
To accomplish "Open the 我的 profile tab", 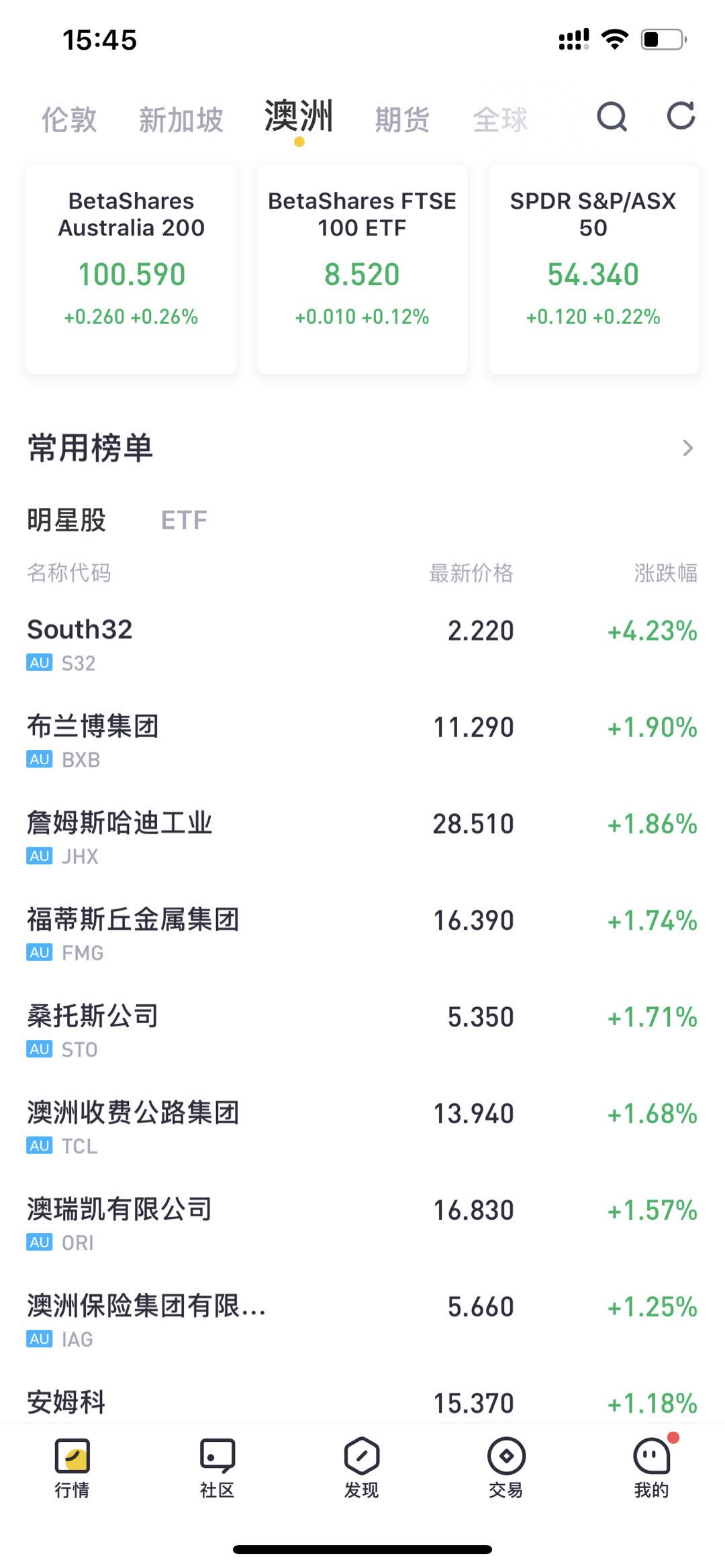I will click(652, 1467).
